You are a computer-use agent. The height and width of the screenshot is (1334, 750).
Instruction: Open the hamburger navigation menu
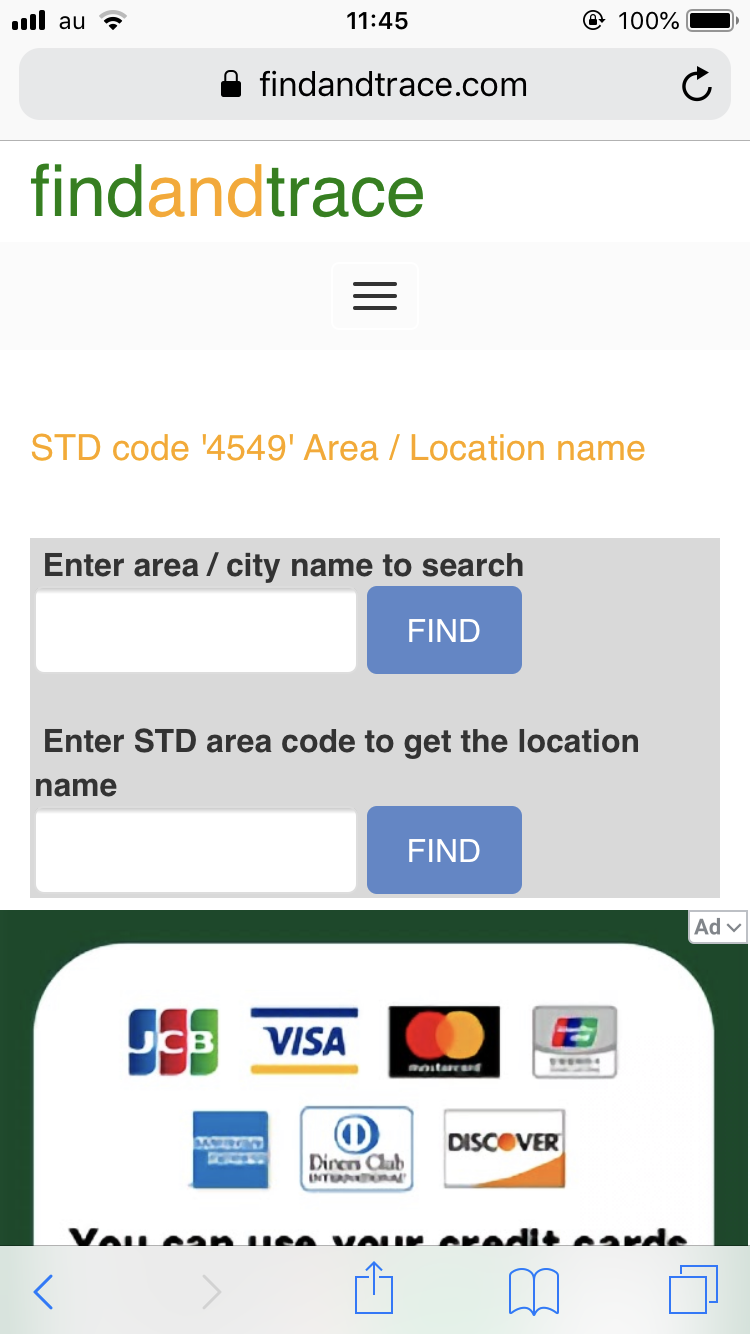tap(375, 296)
